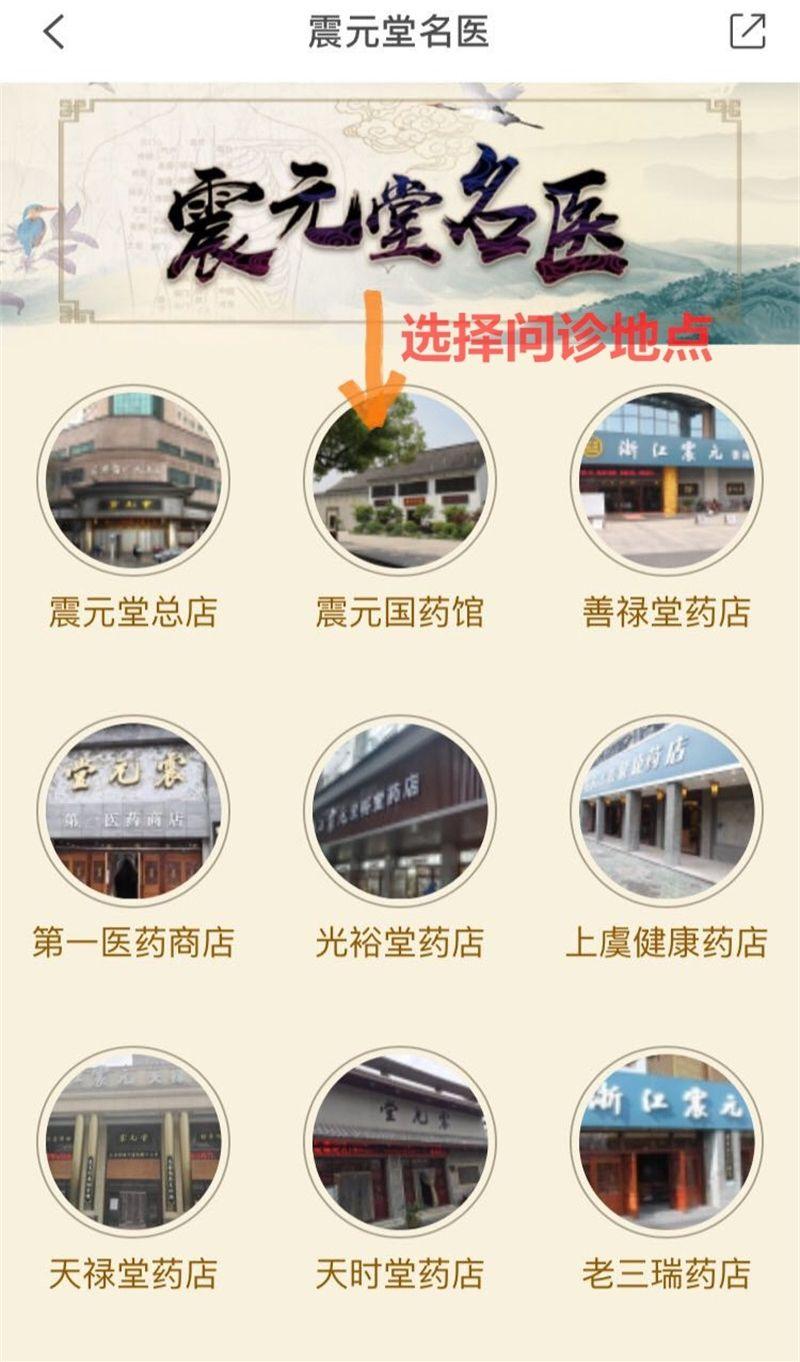Select 天时堂药店 location

tap(400, 1142)
